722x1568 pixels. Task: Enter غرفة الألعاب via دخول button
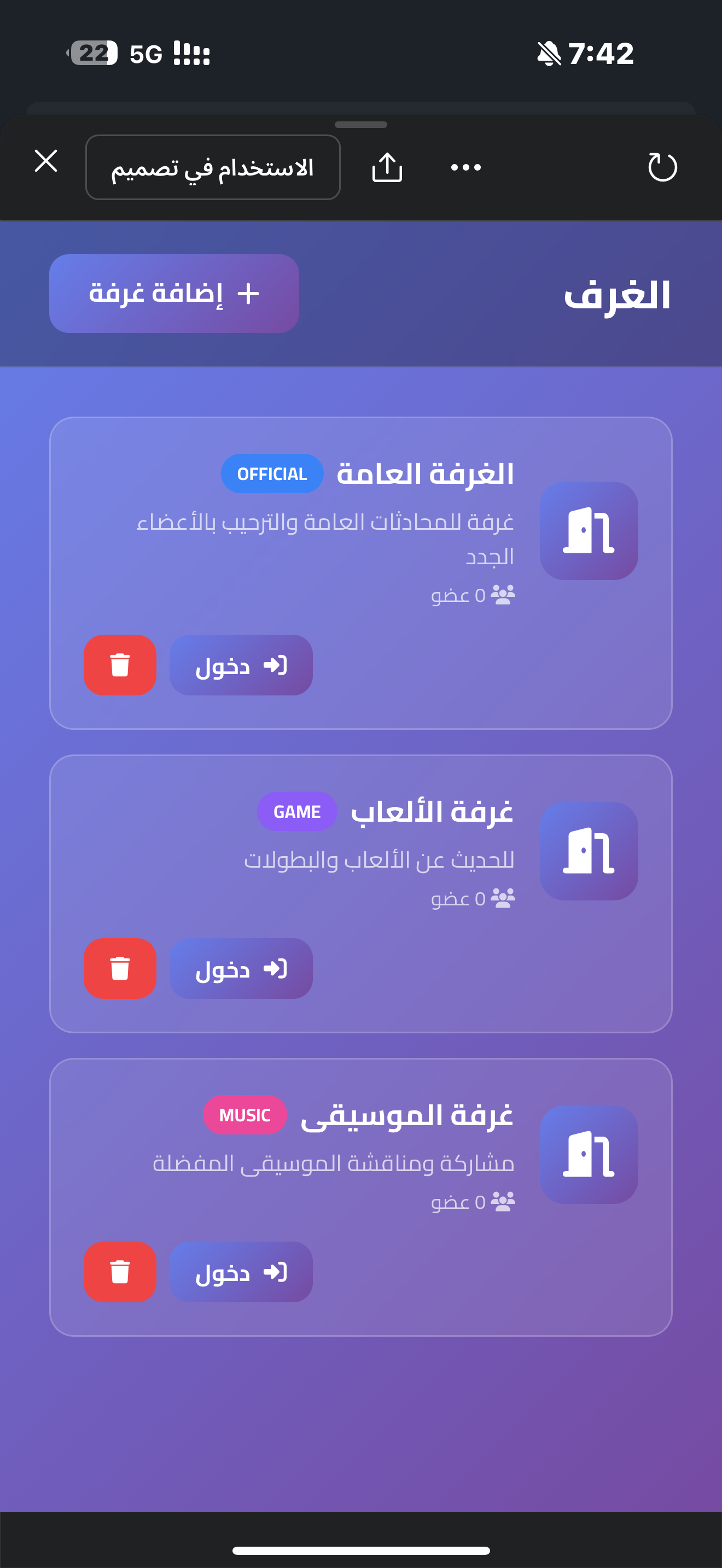tap(241, 968)
